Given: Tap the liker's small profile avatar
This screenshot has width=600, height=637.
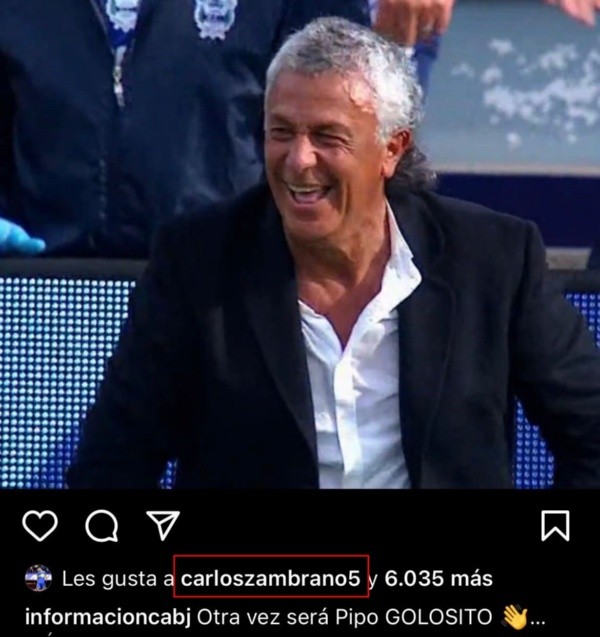Looking at the screenshot, I should click(x=38, y=578).
